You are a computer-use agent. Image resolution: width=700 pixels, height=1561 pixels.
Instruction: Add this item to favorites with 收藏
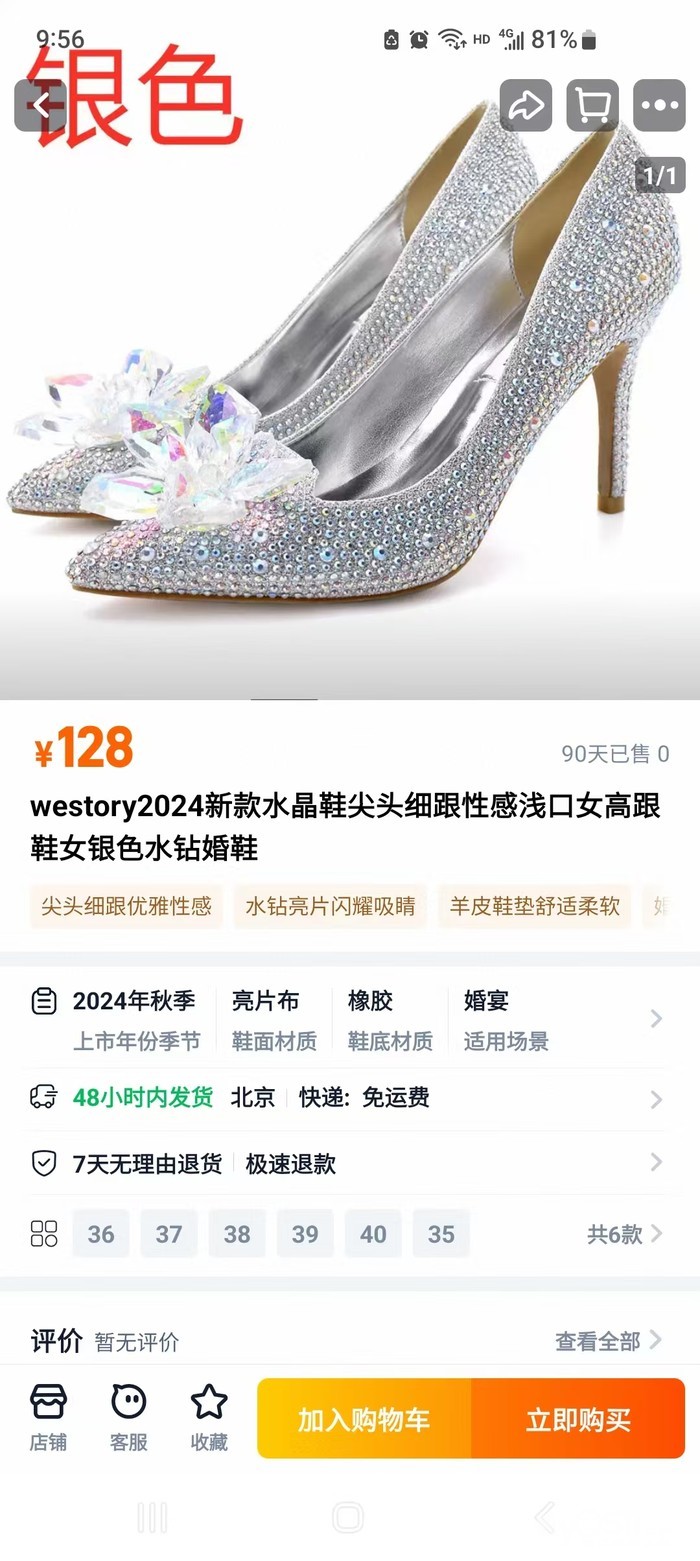click(209, 1417)
